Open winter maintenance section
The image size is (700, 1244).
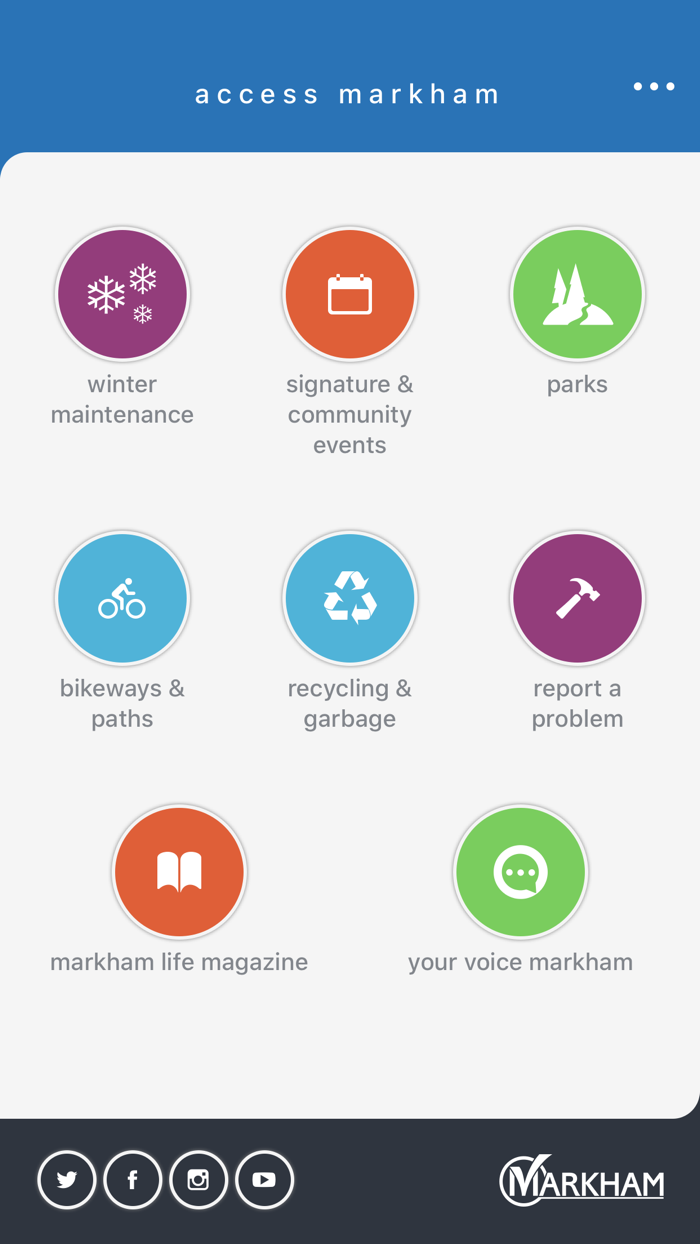[122, 294]
